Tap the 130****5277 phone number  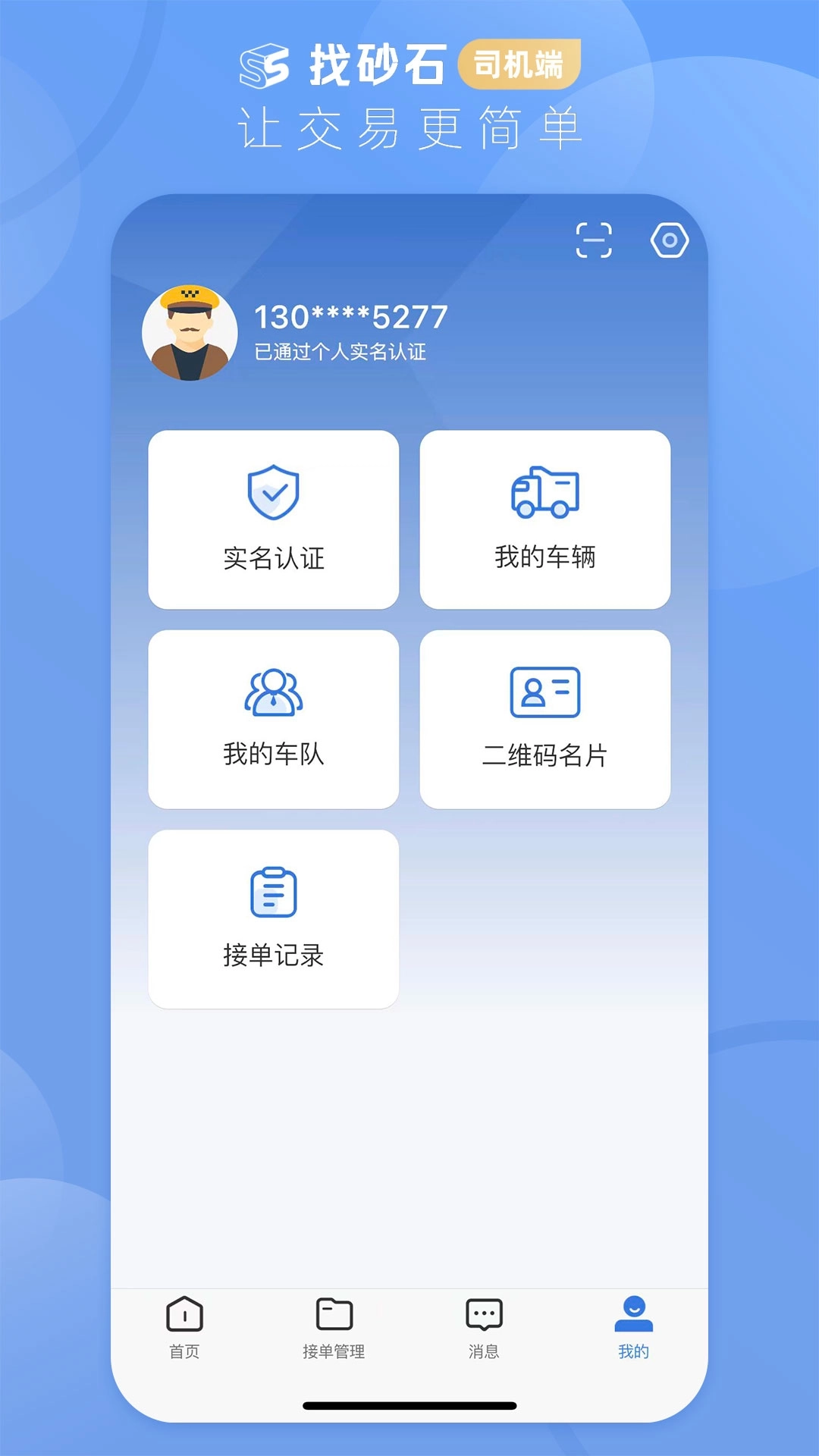tap(349, 315)
